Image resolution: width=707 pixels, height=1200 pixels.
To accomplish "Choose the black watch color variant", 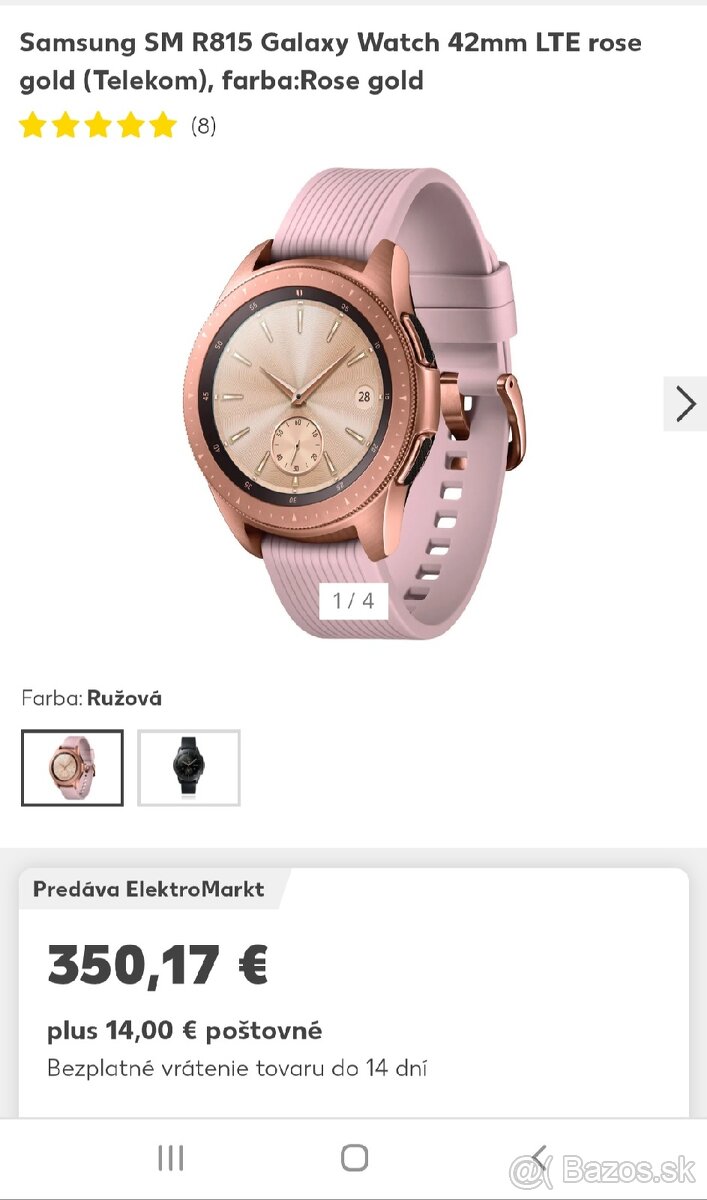I will click(188, 767).
